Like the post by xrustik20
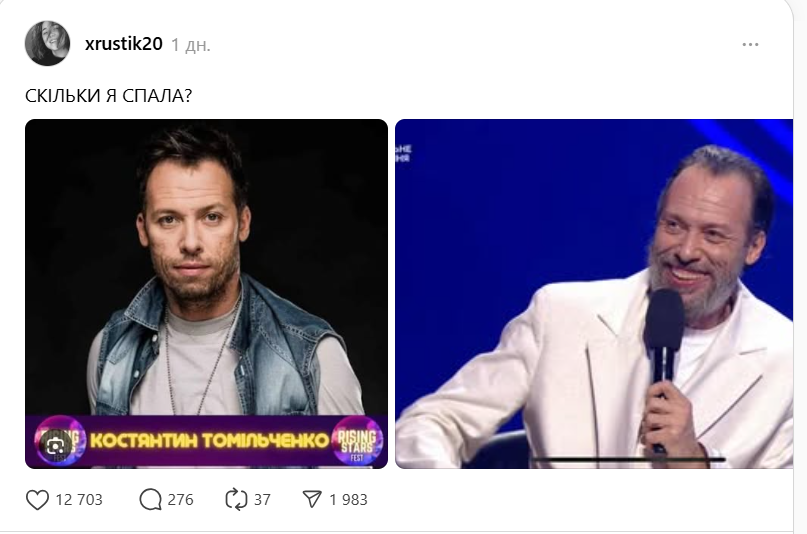 pyautogui.click(x=37, y=499)
